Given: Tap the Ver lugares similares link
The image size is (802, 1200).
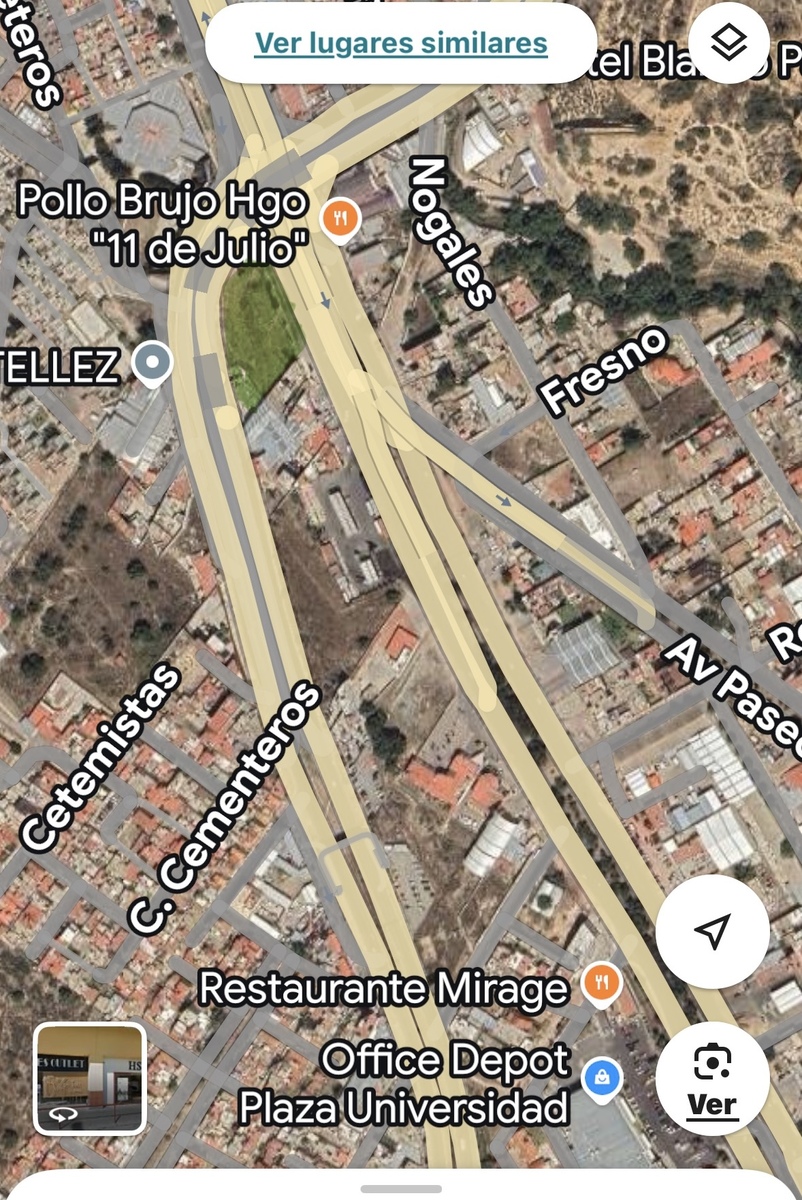Looking at the screenshot, I should pyautogui.click(x=400, y=44).
